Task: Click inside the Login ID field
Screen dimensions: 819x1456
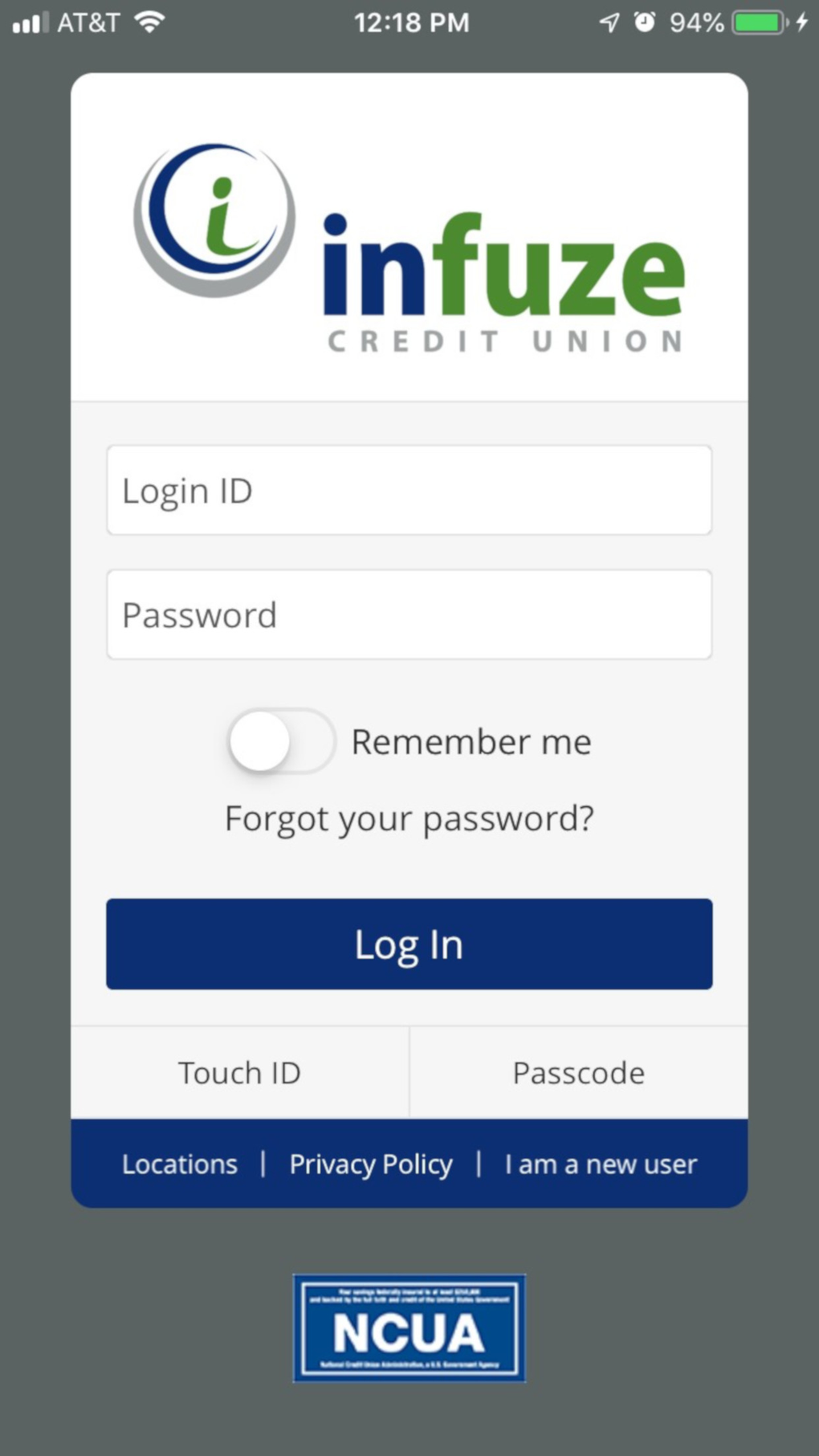Action: tap(409, 490)
